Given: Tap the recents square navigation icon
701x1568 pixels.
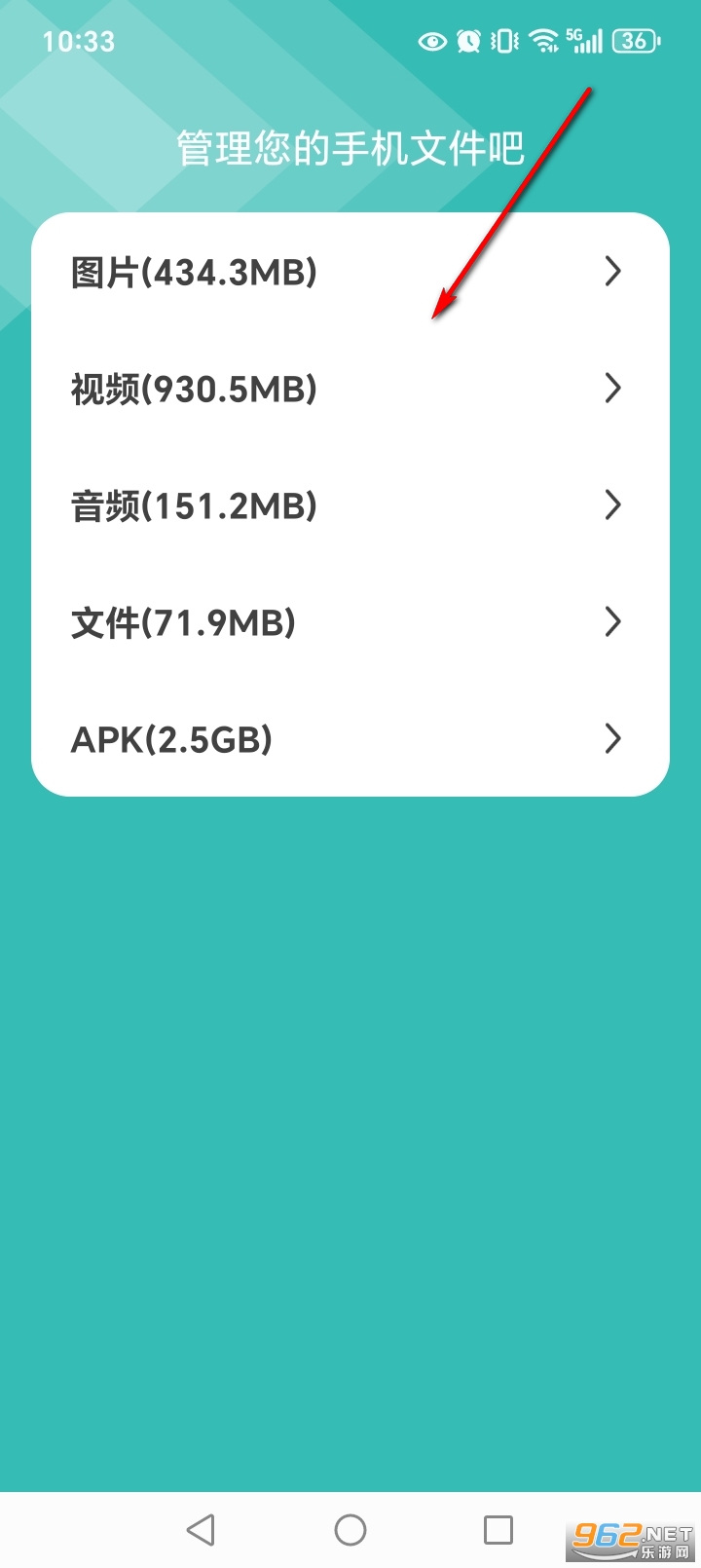Looking at the screenshot, I should 499,1529.
